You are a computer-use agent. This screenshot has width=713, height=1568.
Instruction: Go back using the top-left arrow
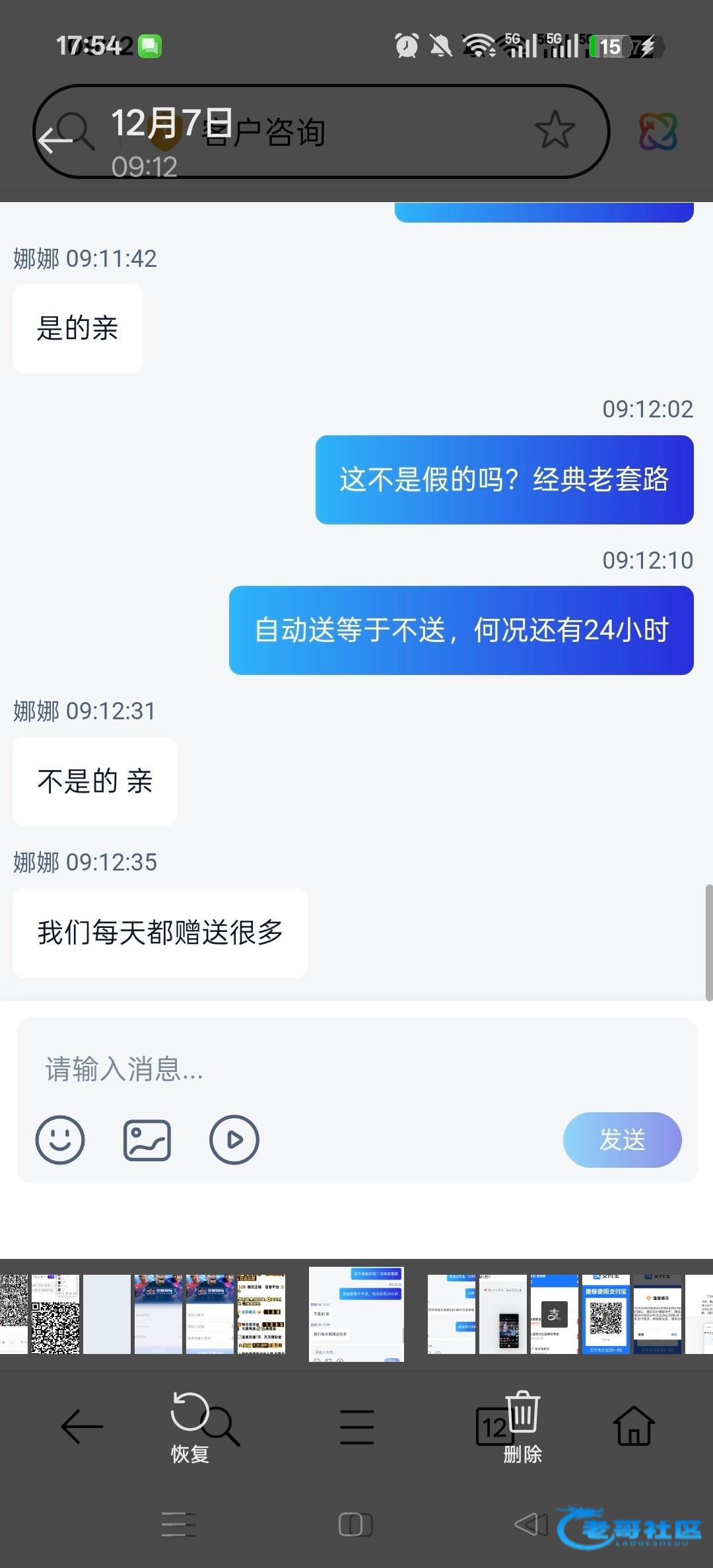(54, 139)
